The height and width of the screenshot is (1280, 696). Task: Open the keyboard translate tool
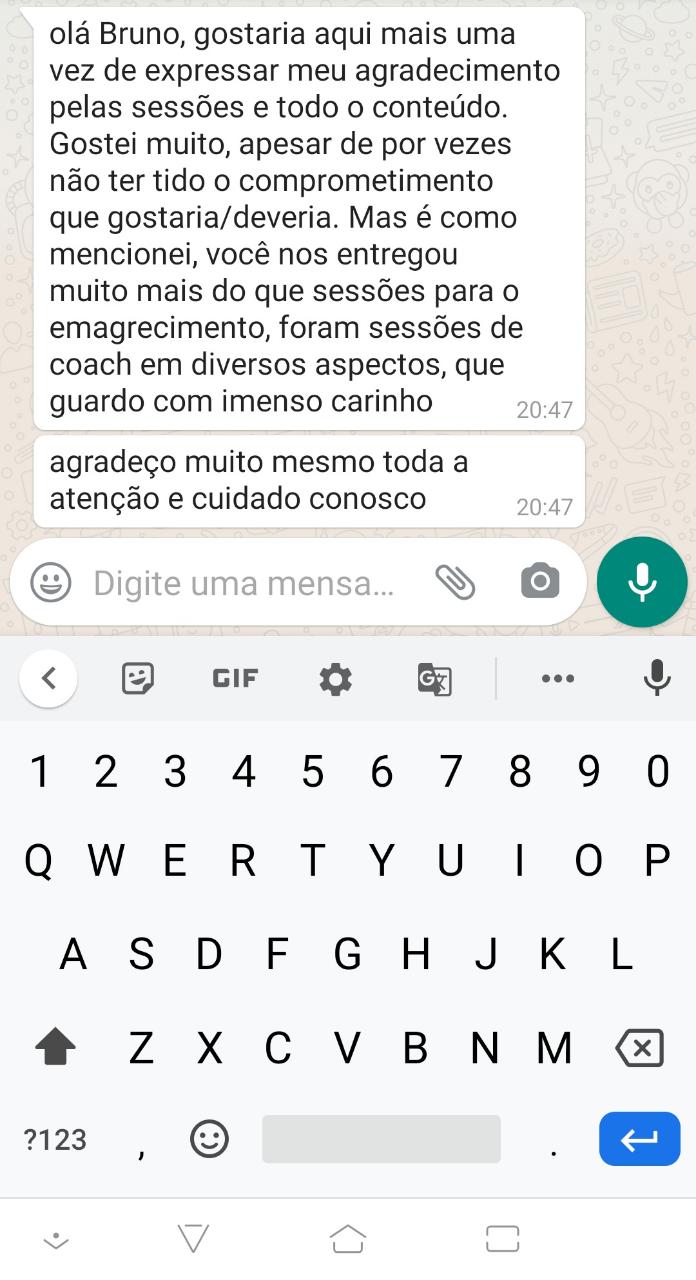pyautogui.click(x=434, y=680)
